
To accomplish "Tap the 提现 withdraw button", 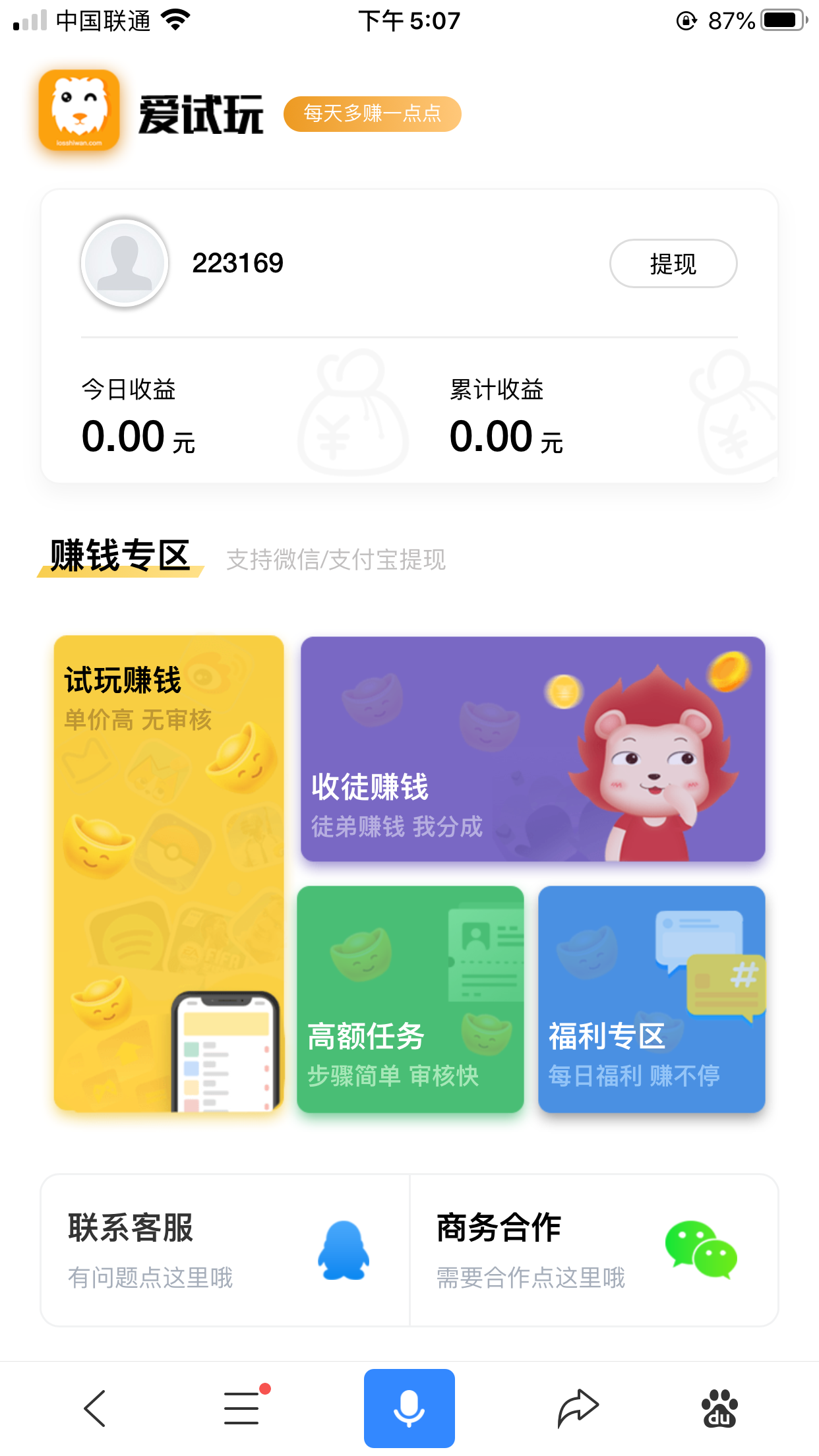I will click(673, 264).
